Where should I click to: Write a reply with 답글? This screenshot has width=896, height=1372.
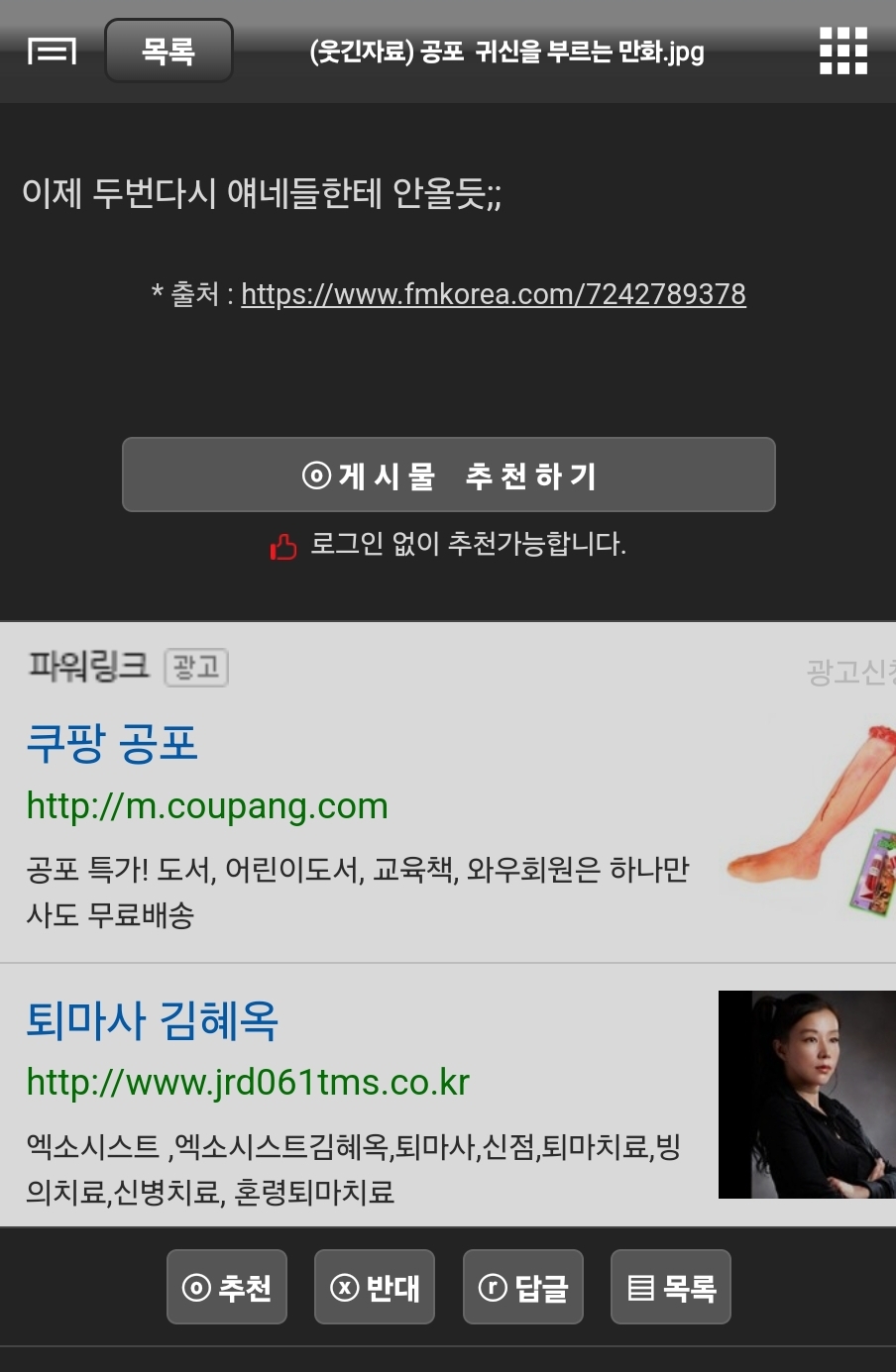(x=523, y=1287)
